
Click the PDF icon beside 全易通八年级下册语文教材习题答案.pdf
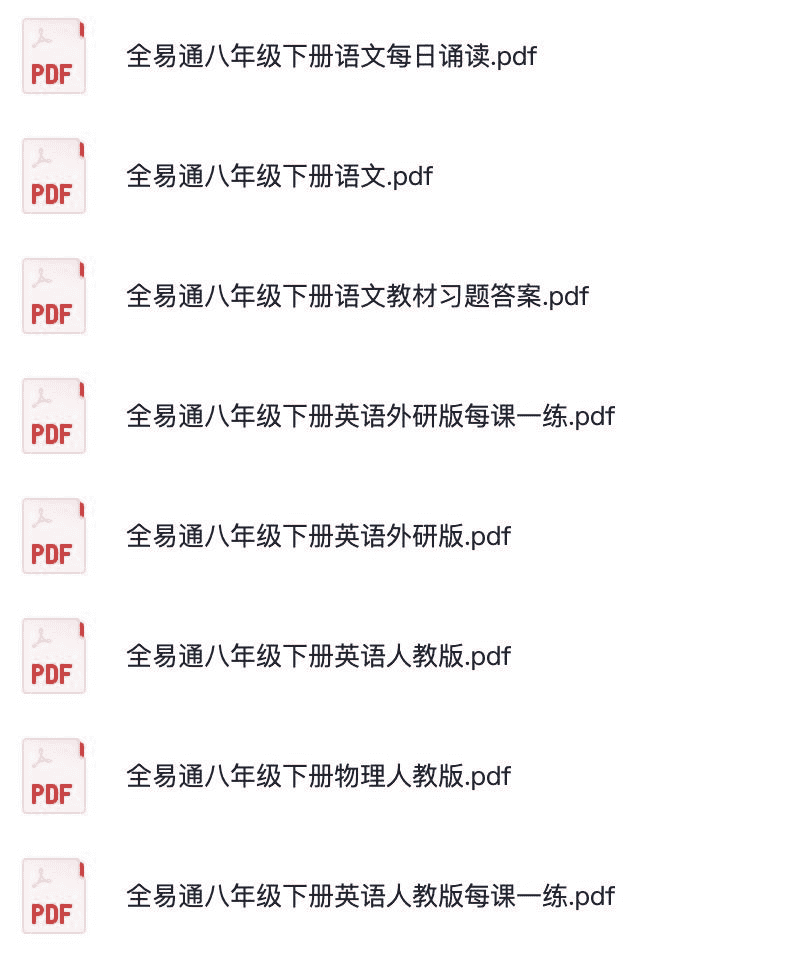pyautogui.click(x=53, y=296)
